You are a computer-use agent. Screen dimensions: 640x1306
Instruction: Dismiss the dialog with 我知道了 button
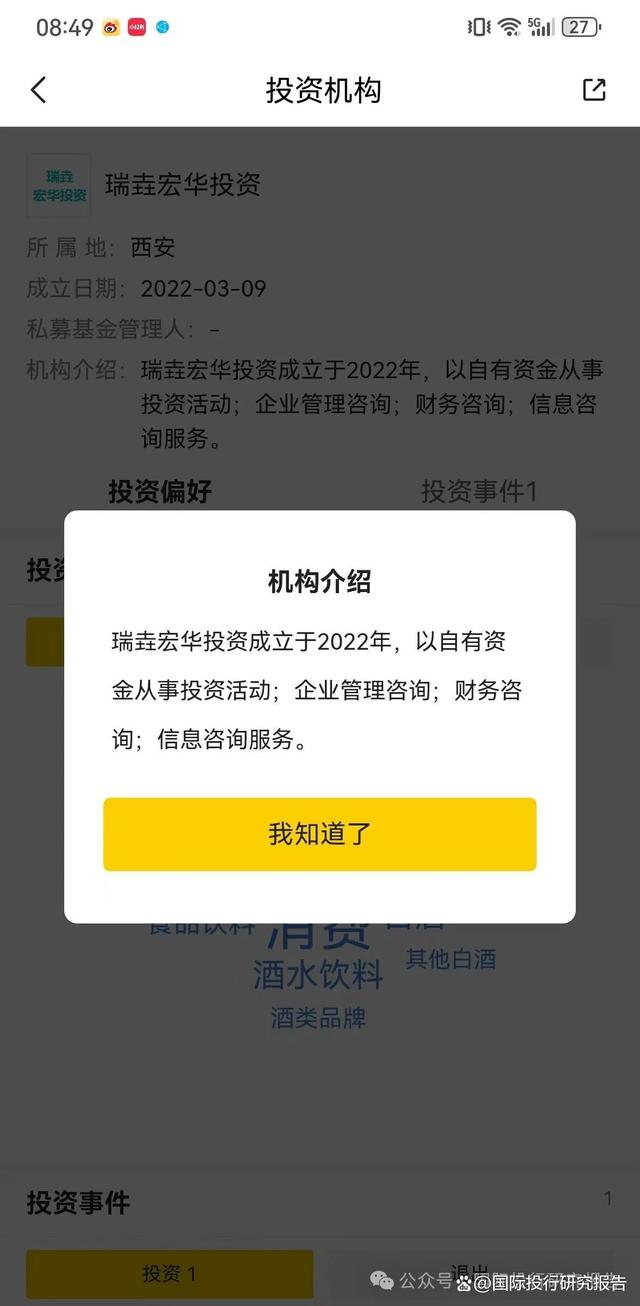pos(320,834)
